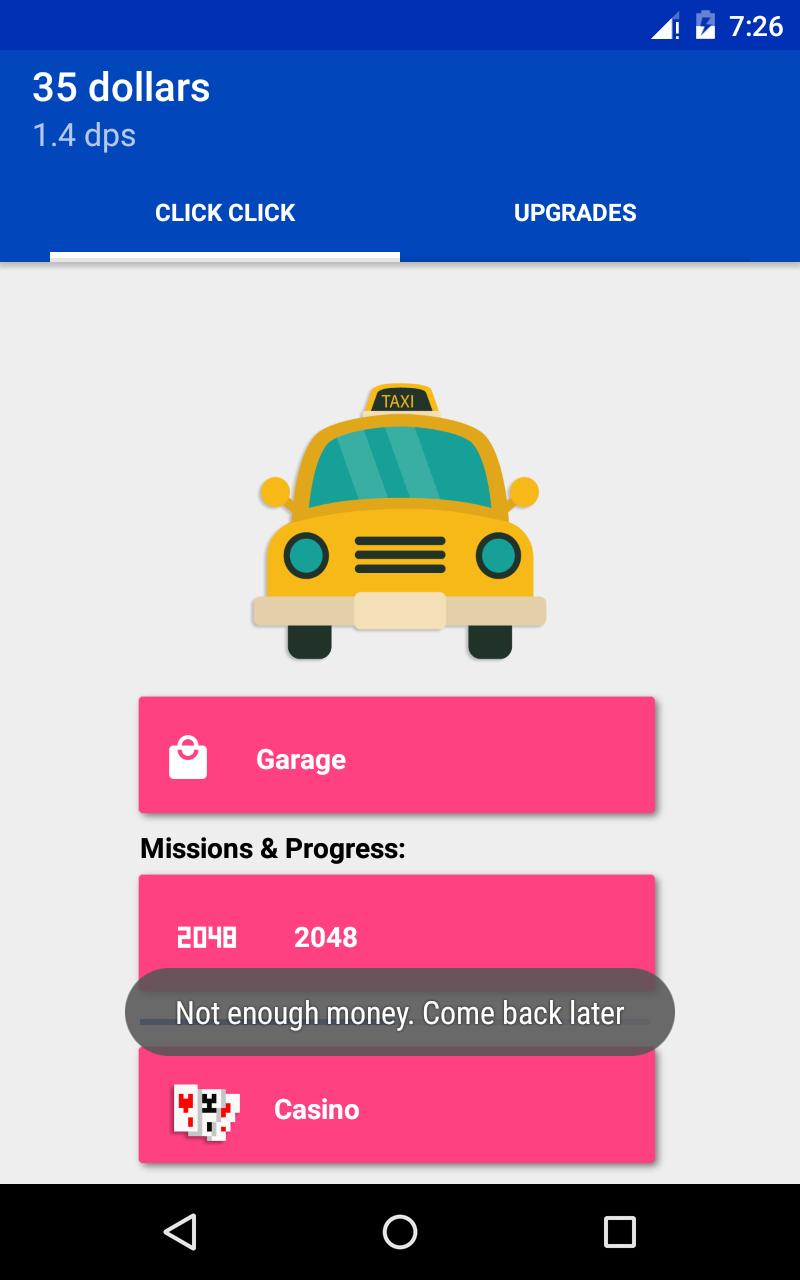Click the taxi car to earn dollars
This screenshot has height=1280, width=800.
(x=400, y=520)
